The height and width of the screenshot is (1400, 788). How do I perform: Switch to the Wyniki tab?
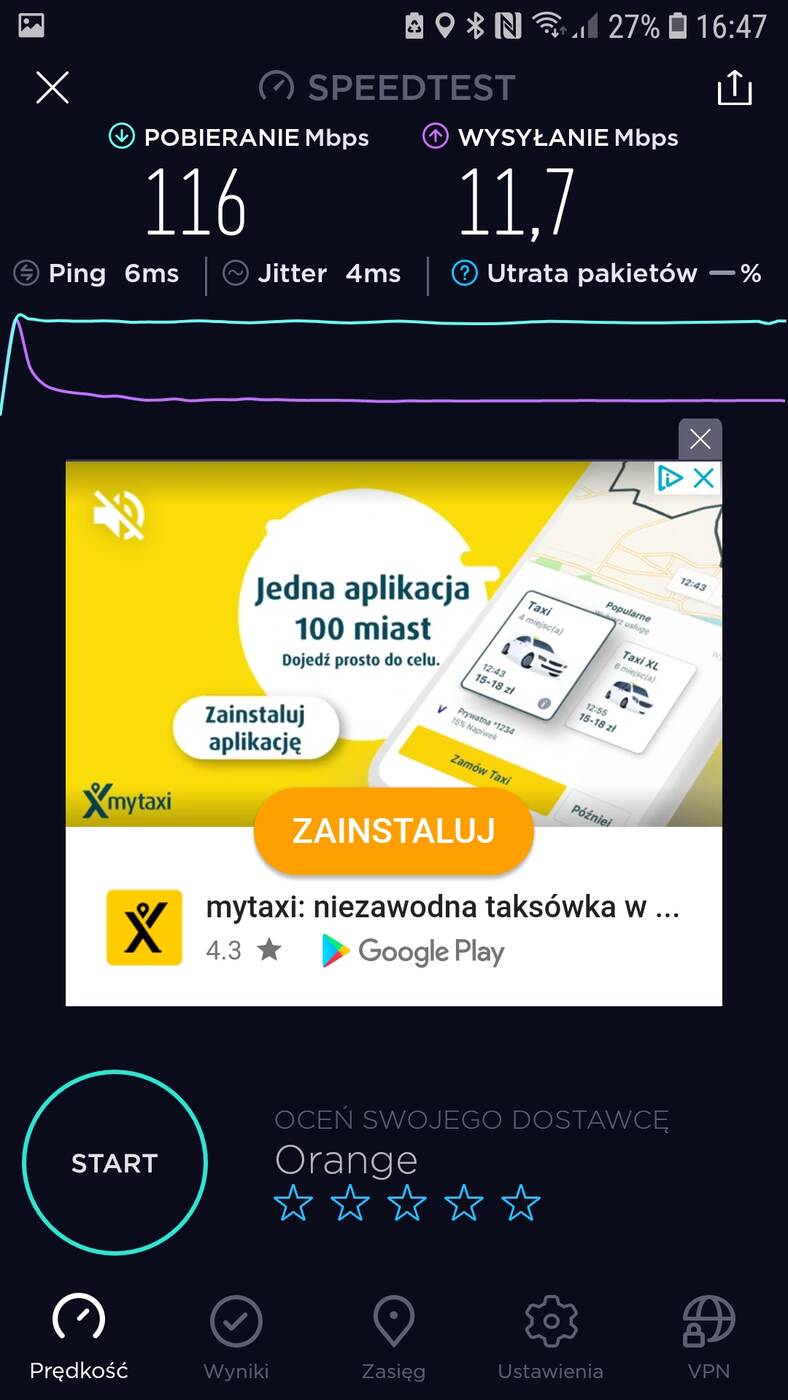236,1336
